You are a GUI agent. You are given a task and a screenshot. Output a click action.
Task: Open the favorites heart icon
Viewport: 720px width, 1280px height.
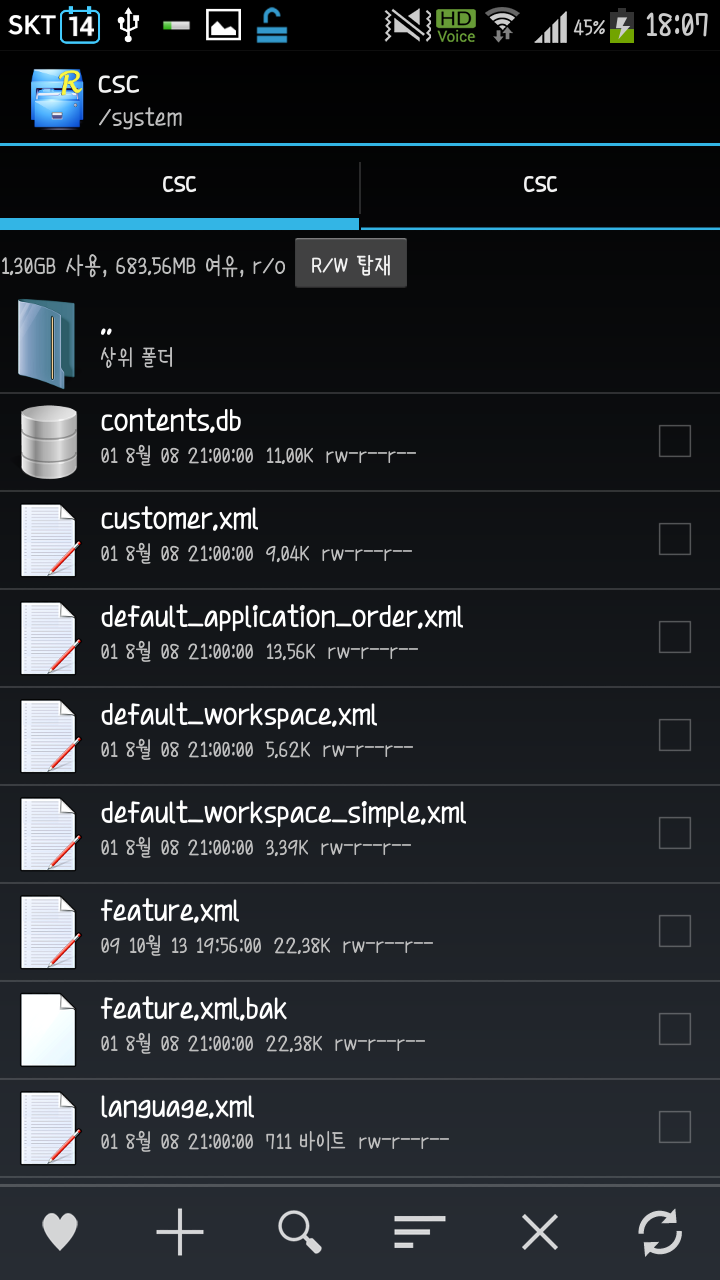(60, 1232)
